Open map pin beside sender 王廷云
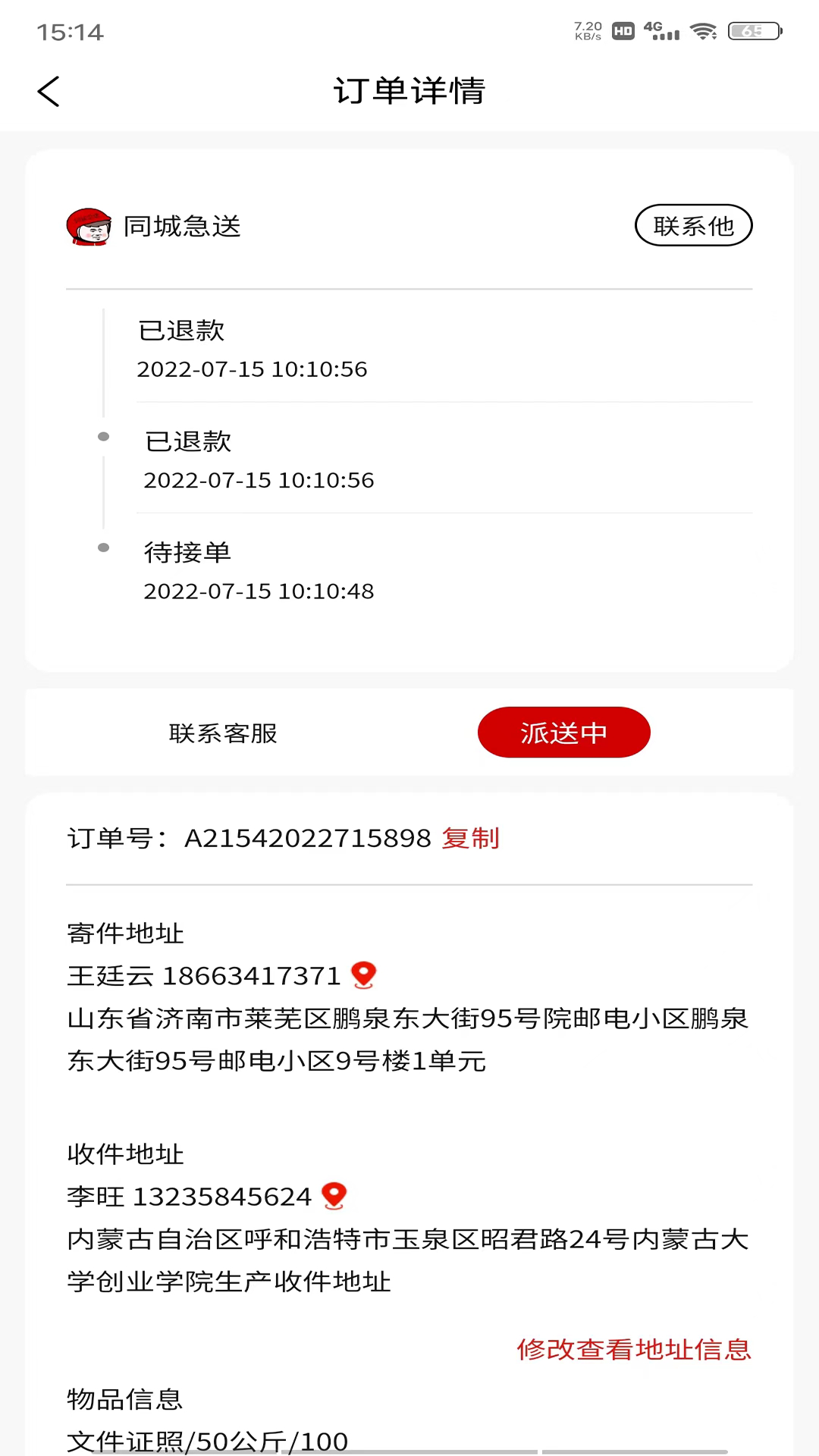This screenshot has width=819, height=1456. pos(364,975)
